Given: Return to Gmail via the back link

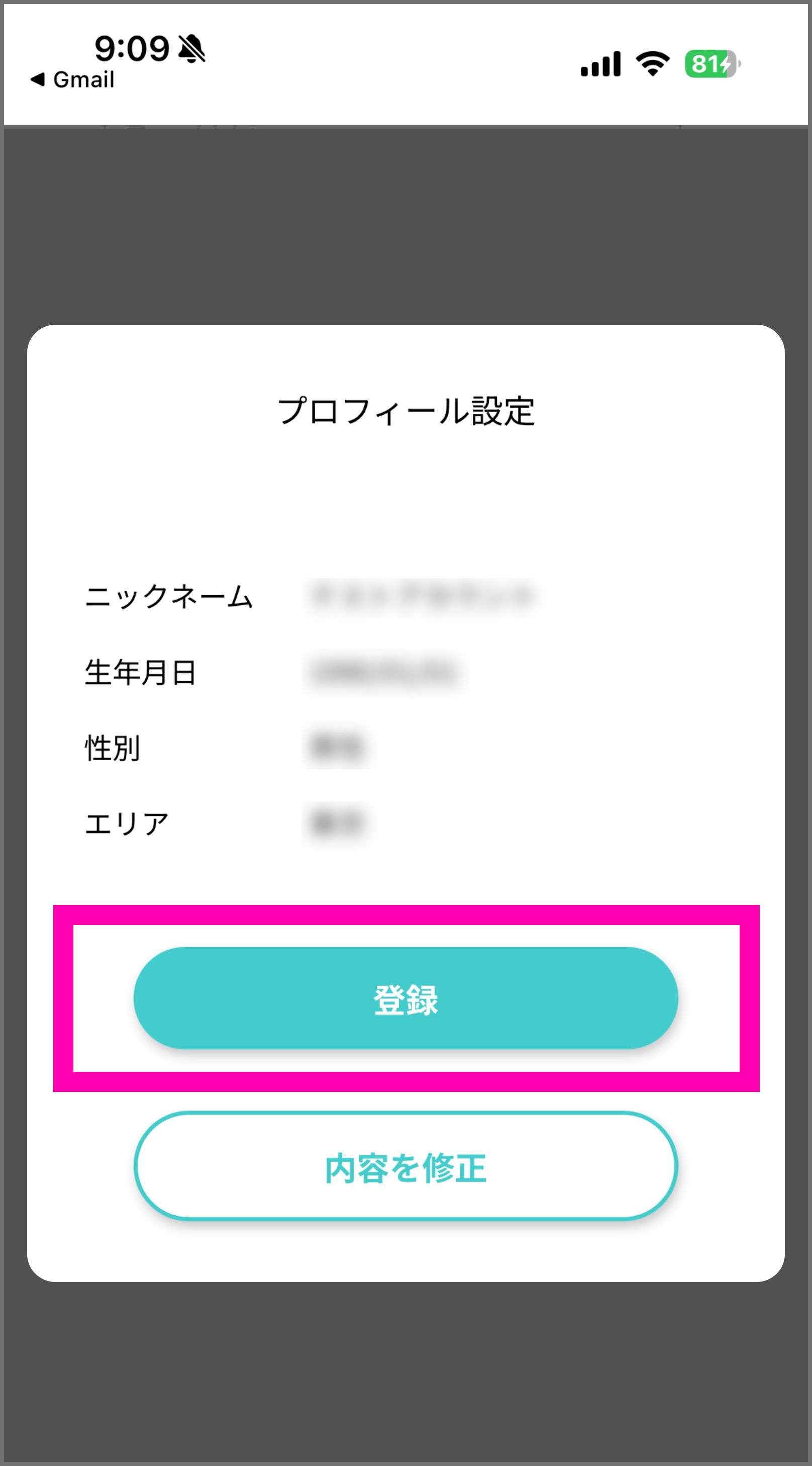Looking at the screenshot, I should [x=73, y=79].
